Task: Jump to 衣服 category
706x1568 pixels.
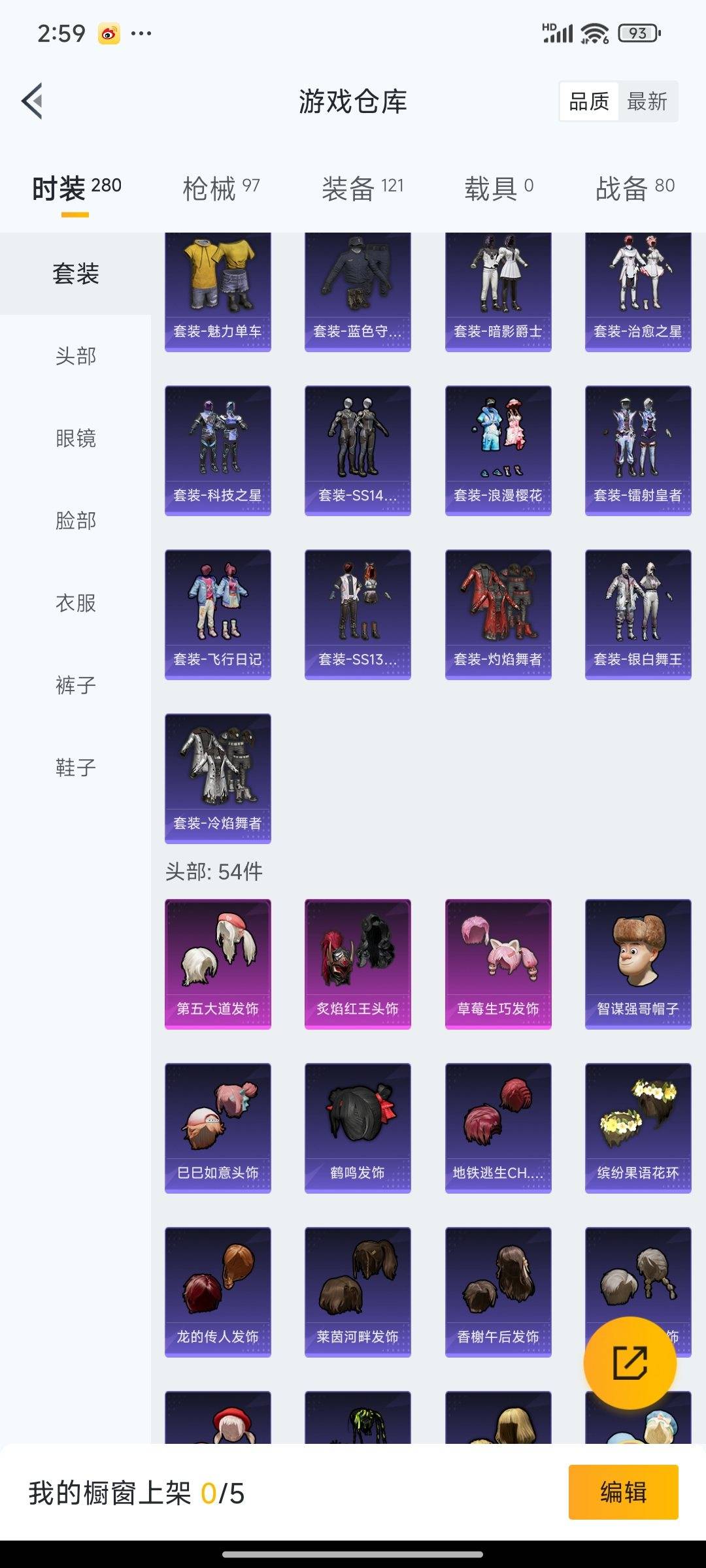Action: pyautogui.click(x=76, y=603)
